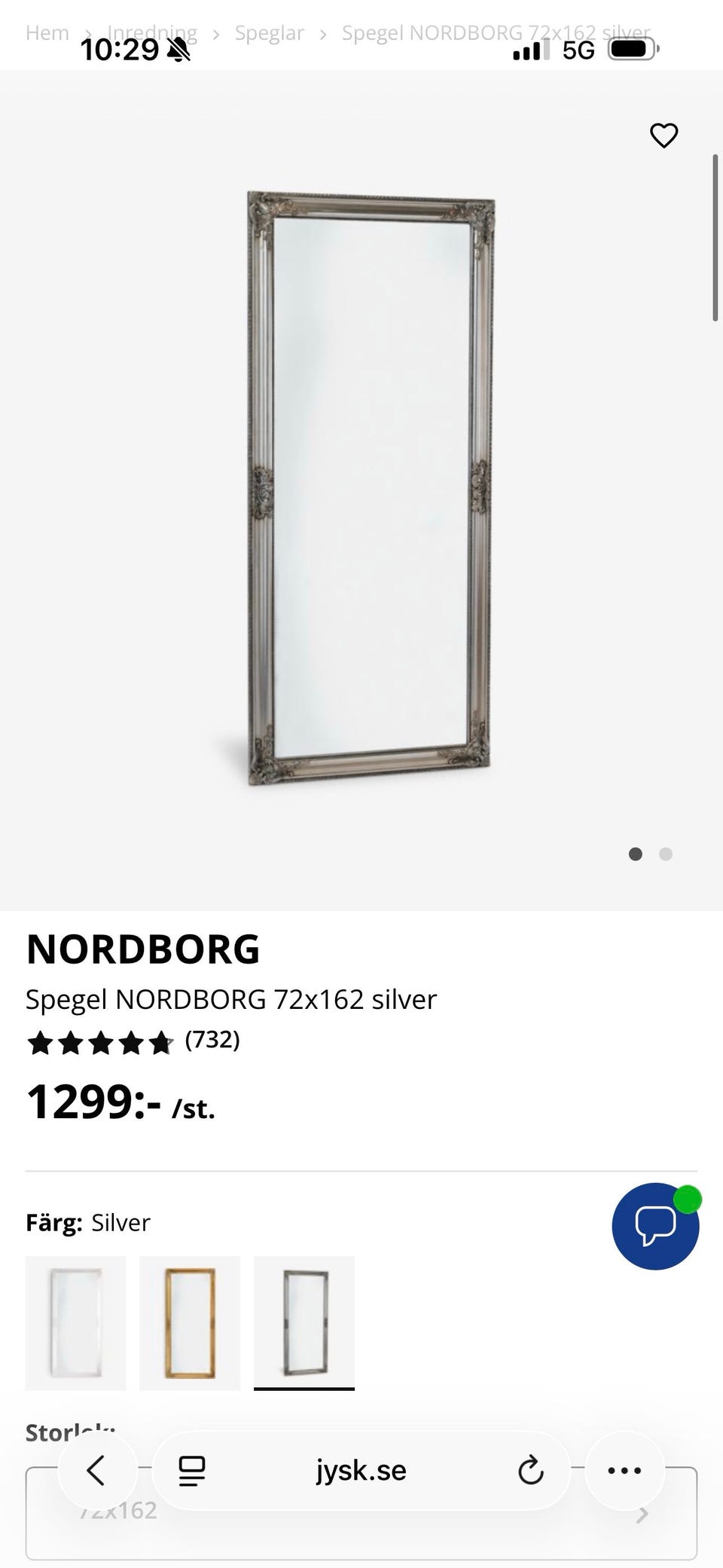
Task: Tap the back arrow in Safari toolbar
Action: click(97, 1470)
